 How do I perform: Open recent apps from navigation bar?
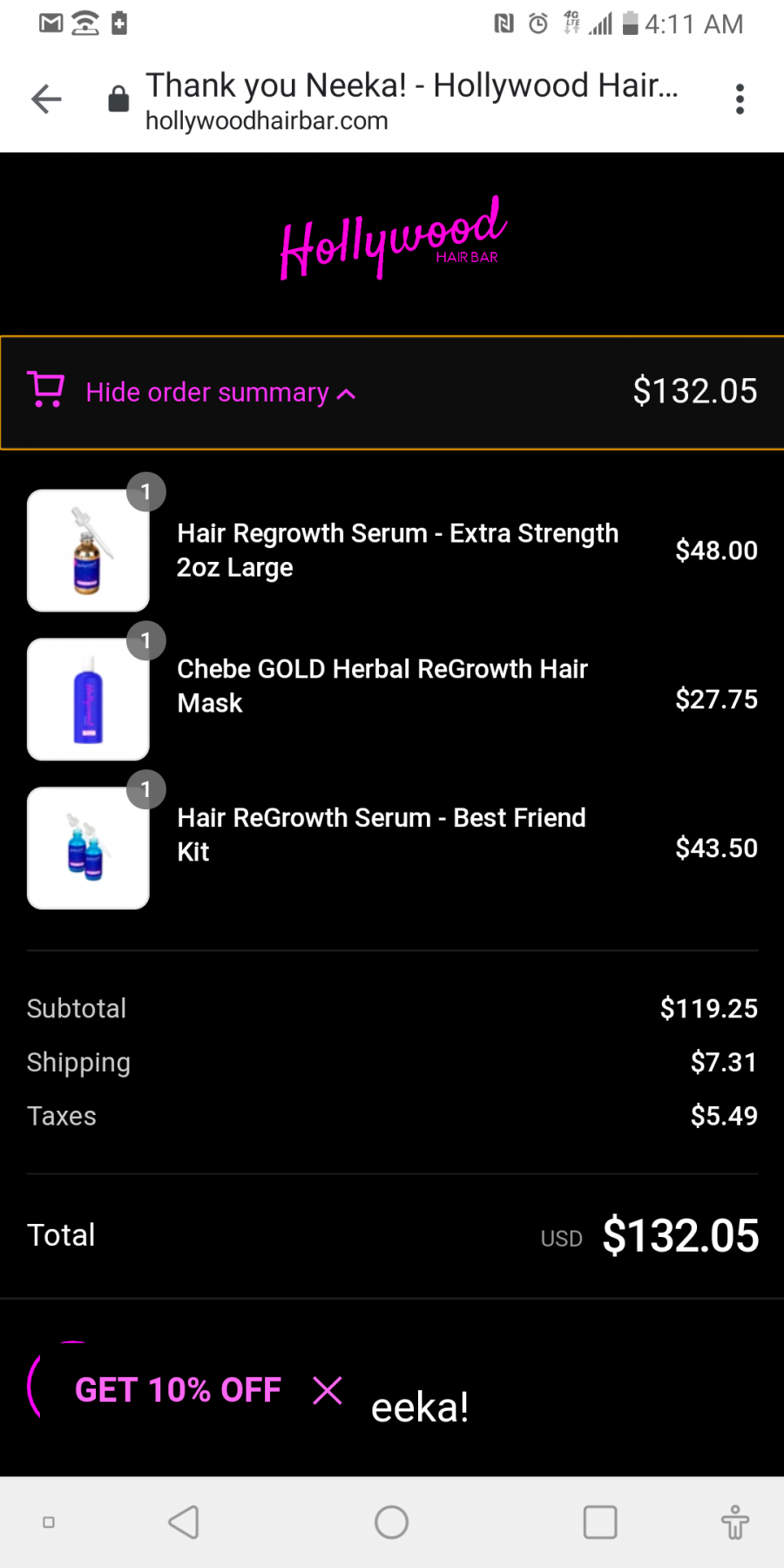pos(600,1523)
